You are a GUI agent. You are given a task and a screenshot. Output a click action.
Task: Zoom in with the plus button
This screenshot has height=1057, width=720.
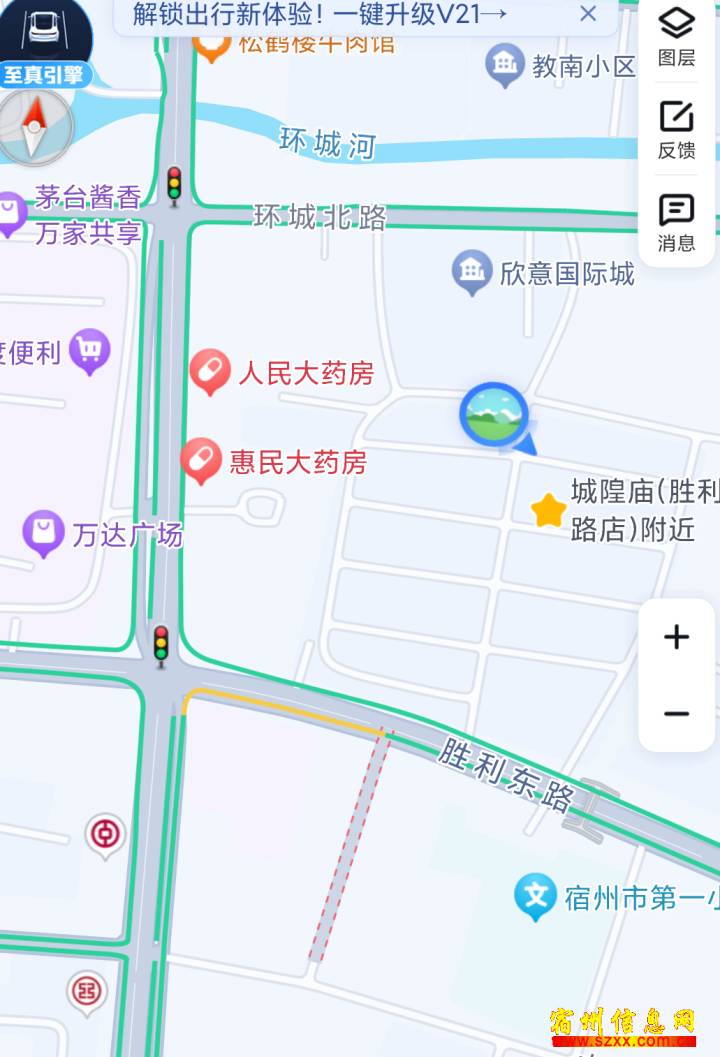(677, 637)
